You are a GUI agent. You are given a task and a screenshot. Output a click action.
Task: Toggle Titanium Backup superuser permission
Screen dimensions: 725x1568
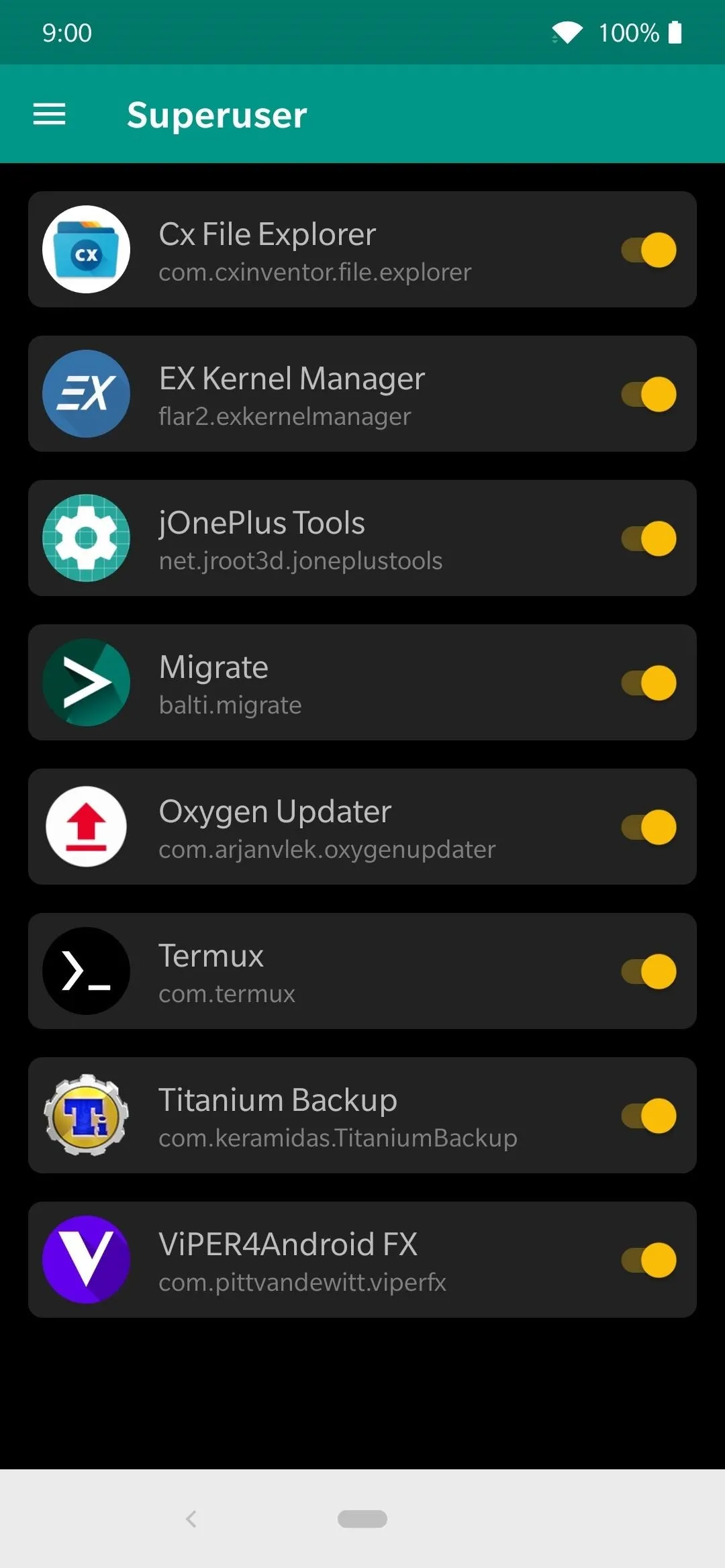pos(648,1116)
